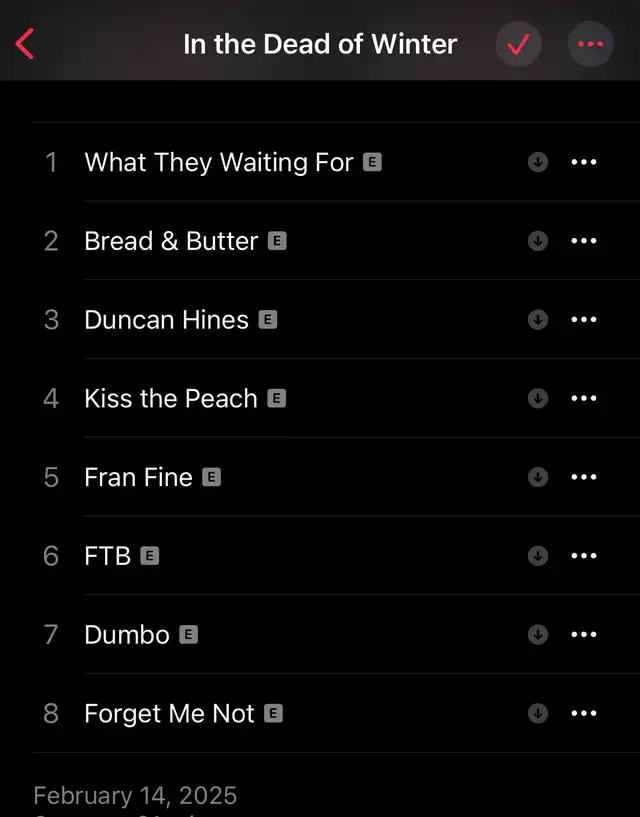Open the album overflow menu in the header
Screen dimensions: 640x817
pyautogui.click(x=590, y=44)
